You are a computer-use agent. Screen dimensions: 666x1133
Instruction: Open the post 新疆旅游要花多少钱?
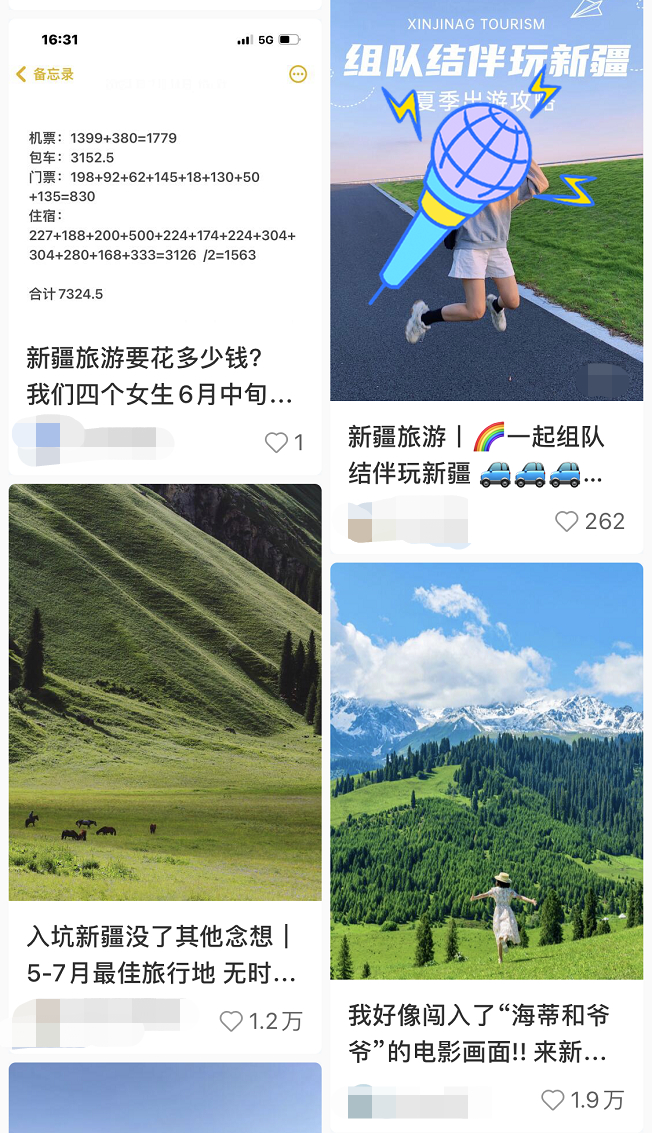pos(160,376)
